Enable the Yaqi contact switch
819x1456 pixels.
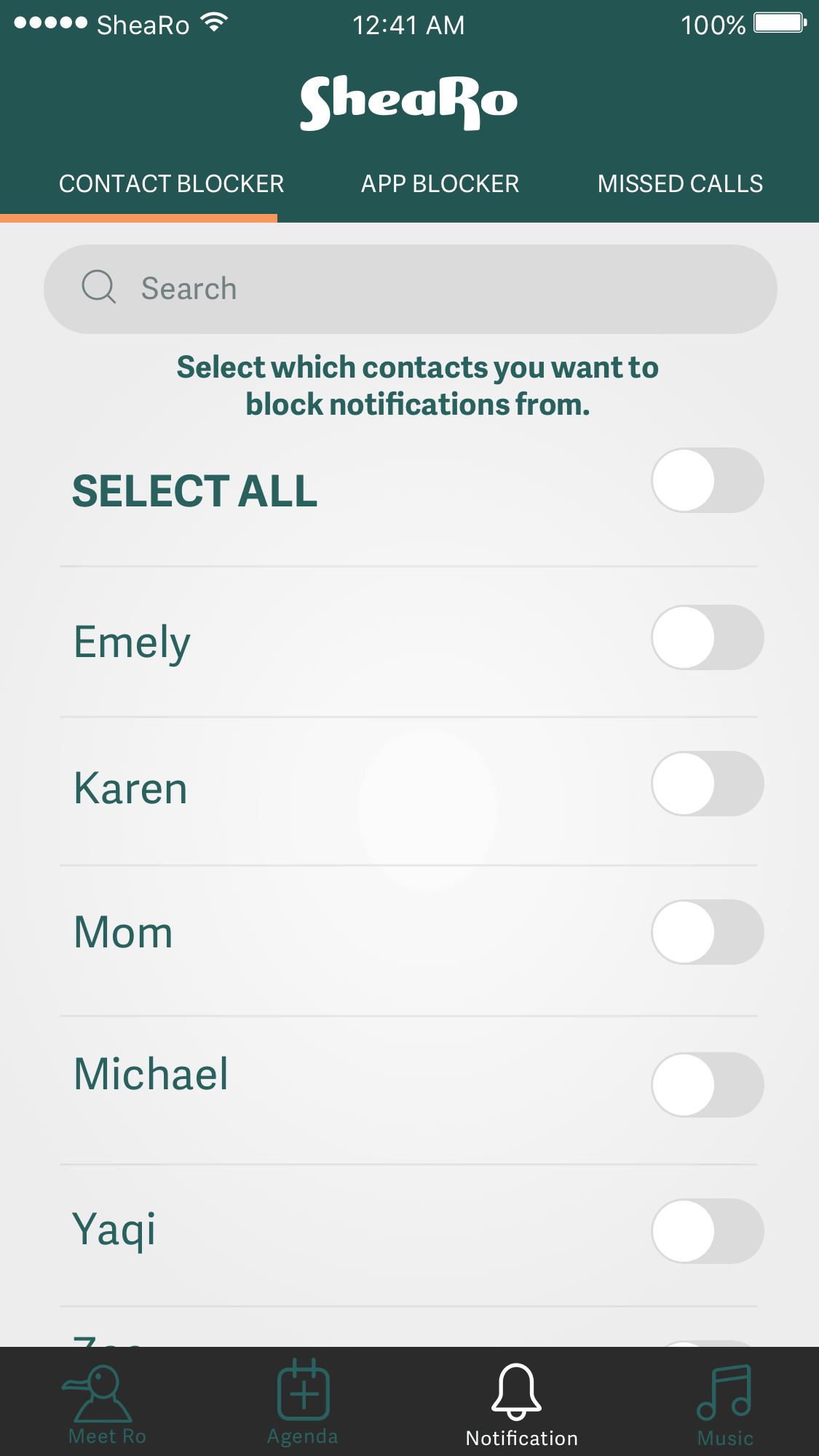point(707,1231)
